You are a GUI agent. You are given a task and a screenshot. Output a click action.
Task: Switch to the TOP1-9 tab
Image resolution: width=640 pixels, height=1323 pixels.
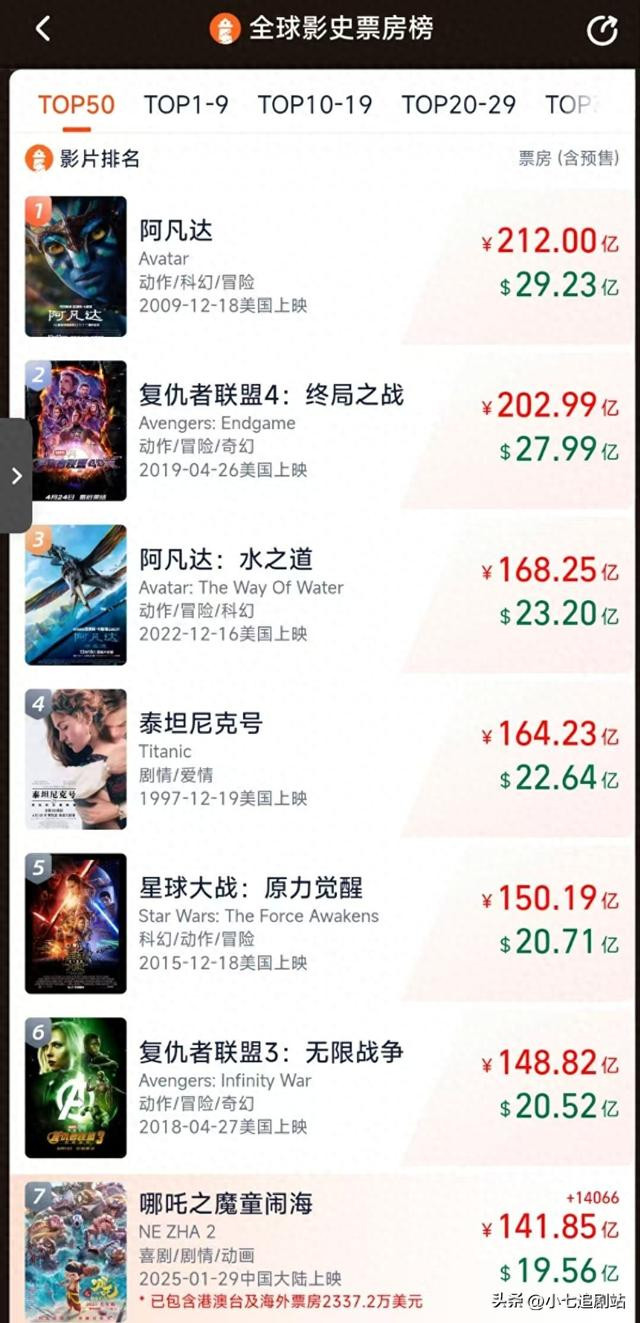coord(186,104)
